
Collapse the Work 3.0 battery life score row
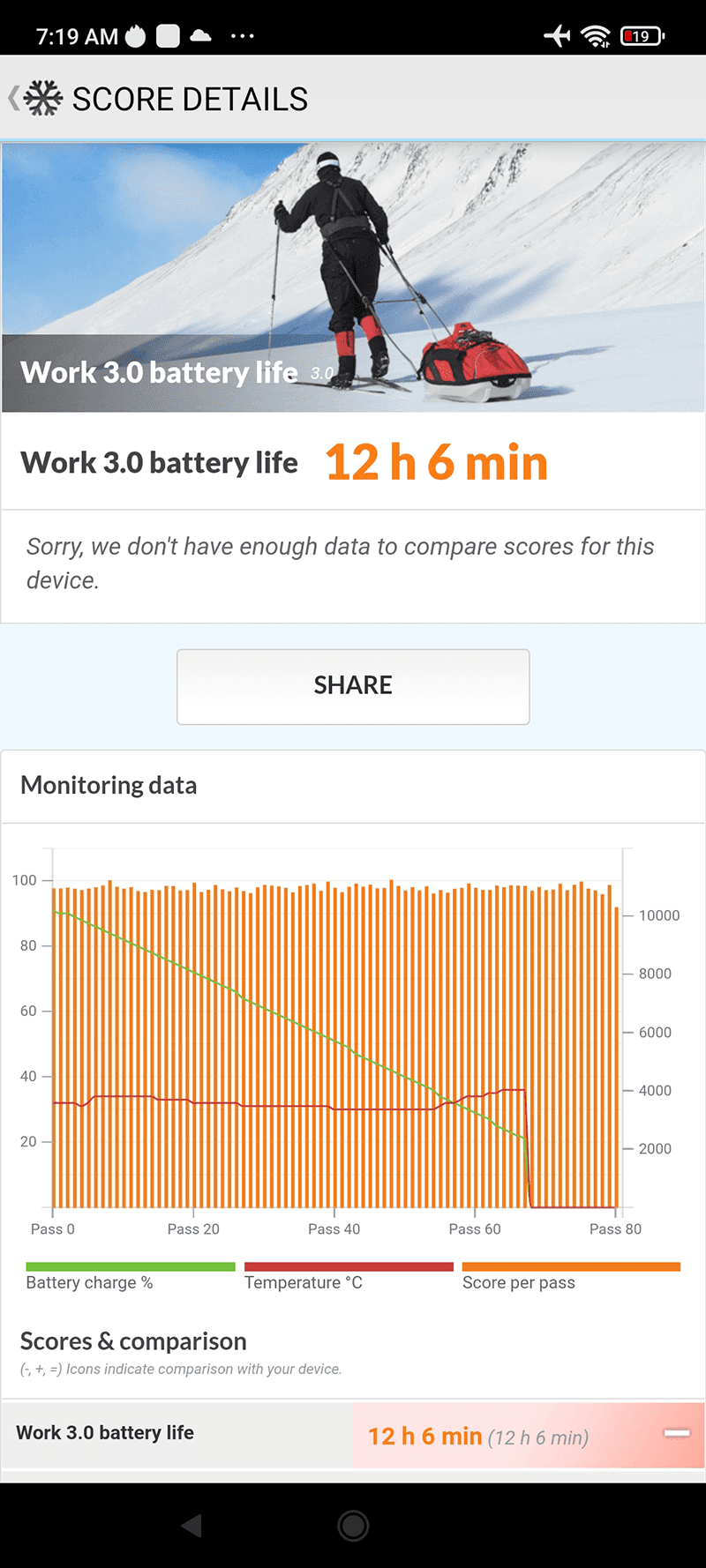pos(676,1434)
